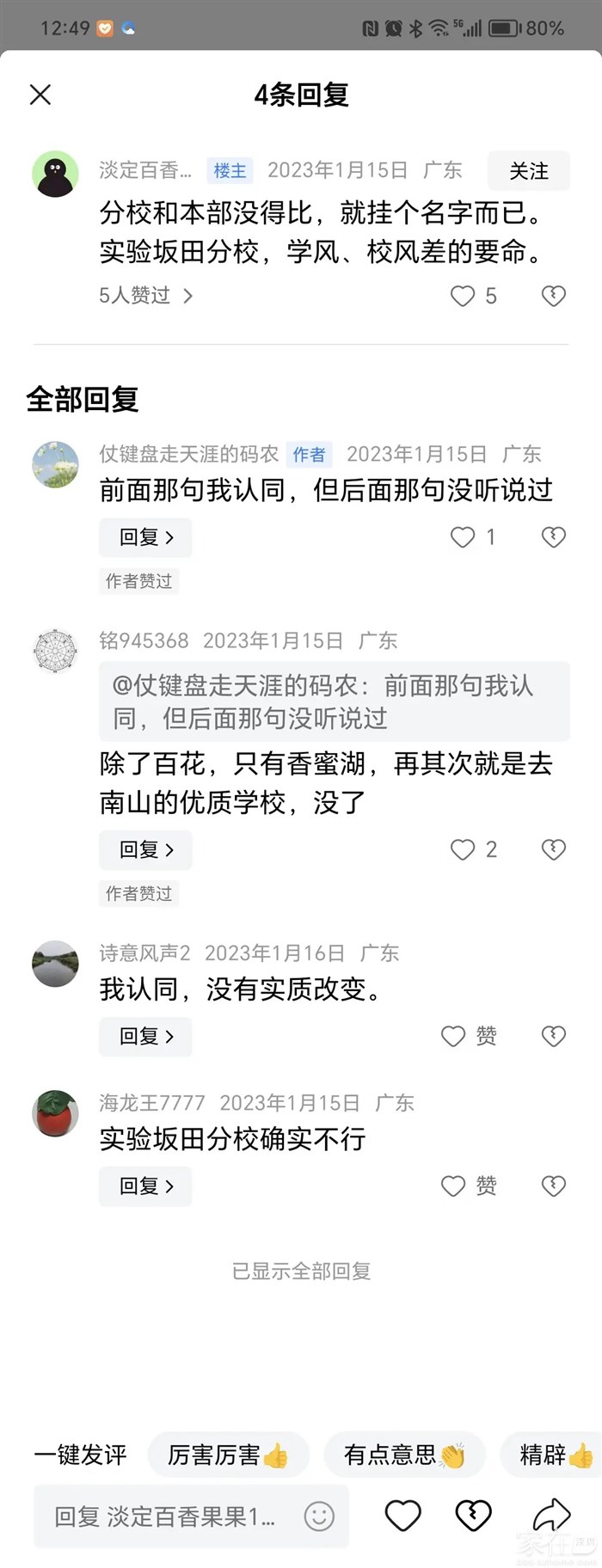
Task: Open 5人赞过 likers list
Action: coord(145,296)
